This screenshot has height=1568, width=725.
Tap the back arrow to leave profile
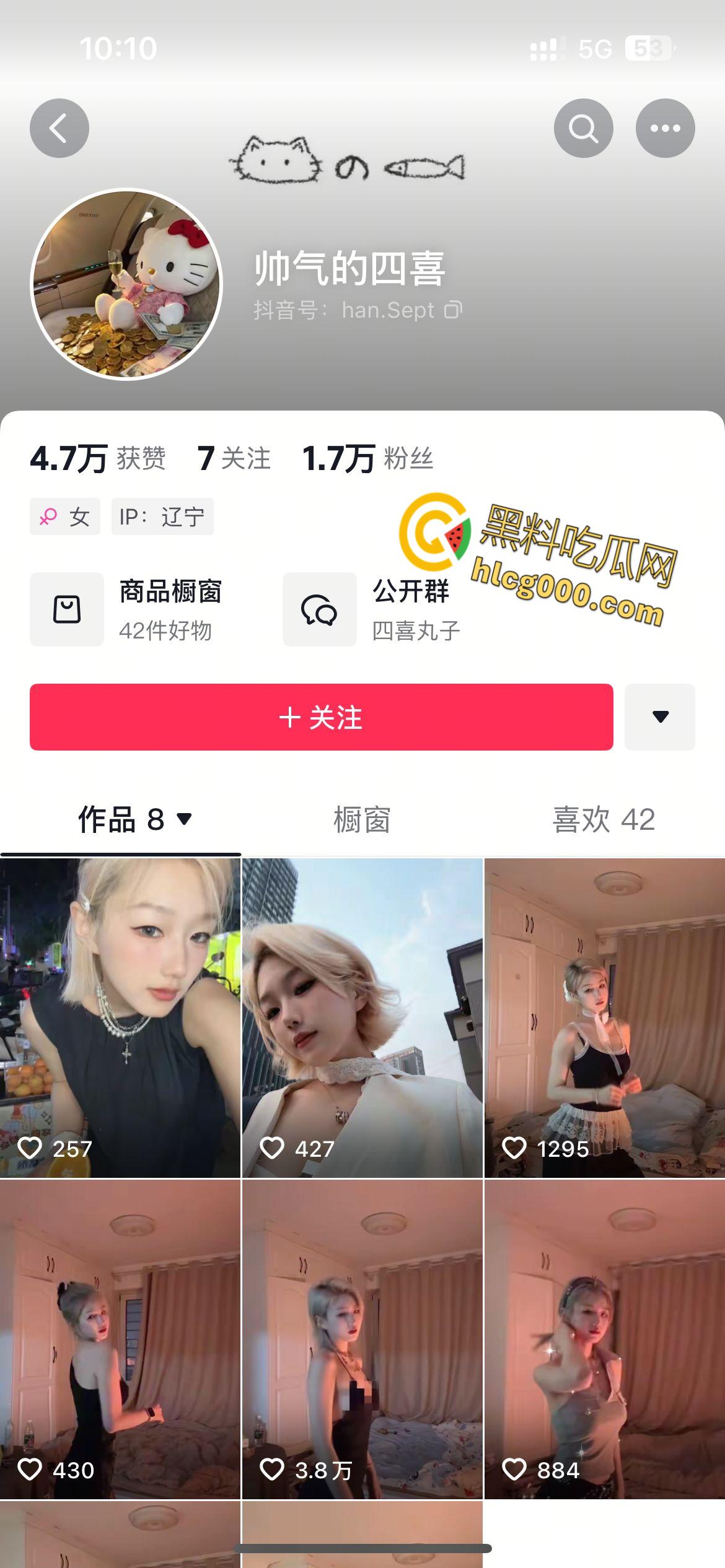coord(59,128)
